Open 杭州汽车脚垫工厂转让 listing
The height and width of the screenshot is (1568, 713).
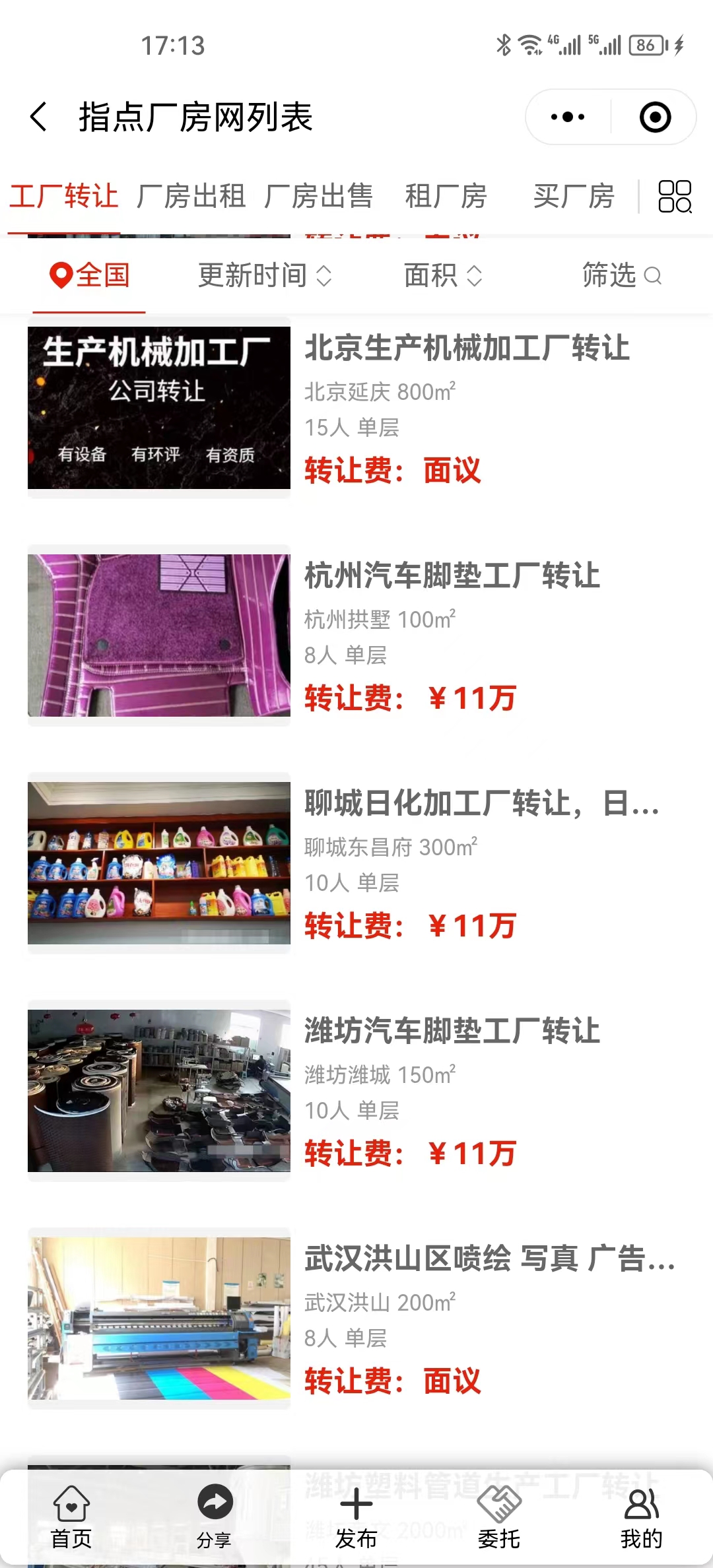[x=452, y=576]
